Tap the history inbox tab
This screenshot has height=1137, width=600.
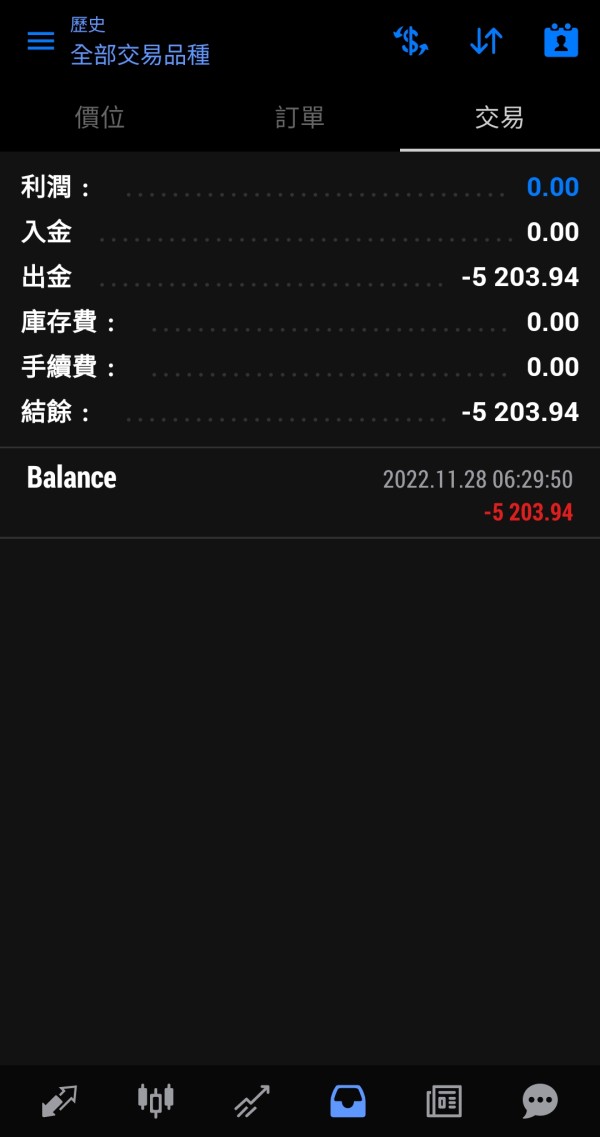click(348, 1101)
